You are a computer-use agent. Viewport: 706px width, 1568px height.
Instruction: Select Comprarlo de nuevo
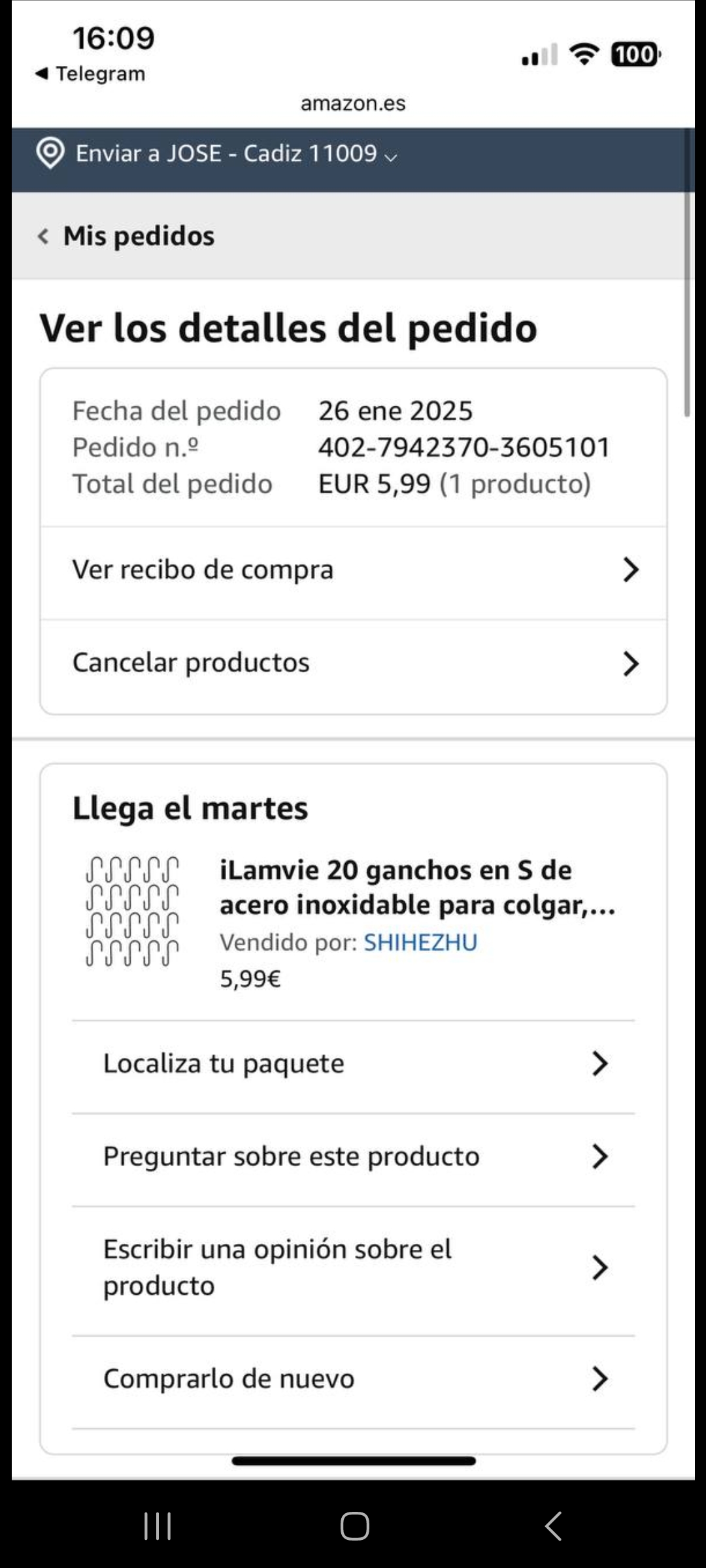tap(353, 1379)
